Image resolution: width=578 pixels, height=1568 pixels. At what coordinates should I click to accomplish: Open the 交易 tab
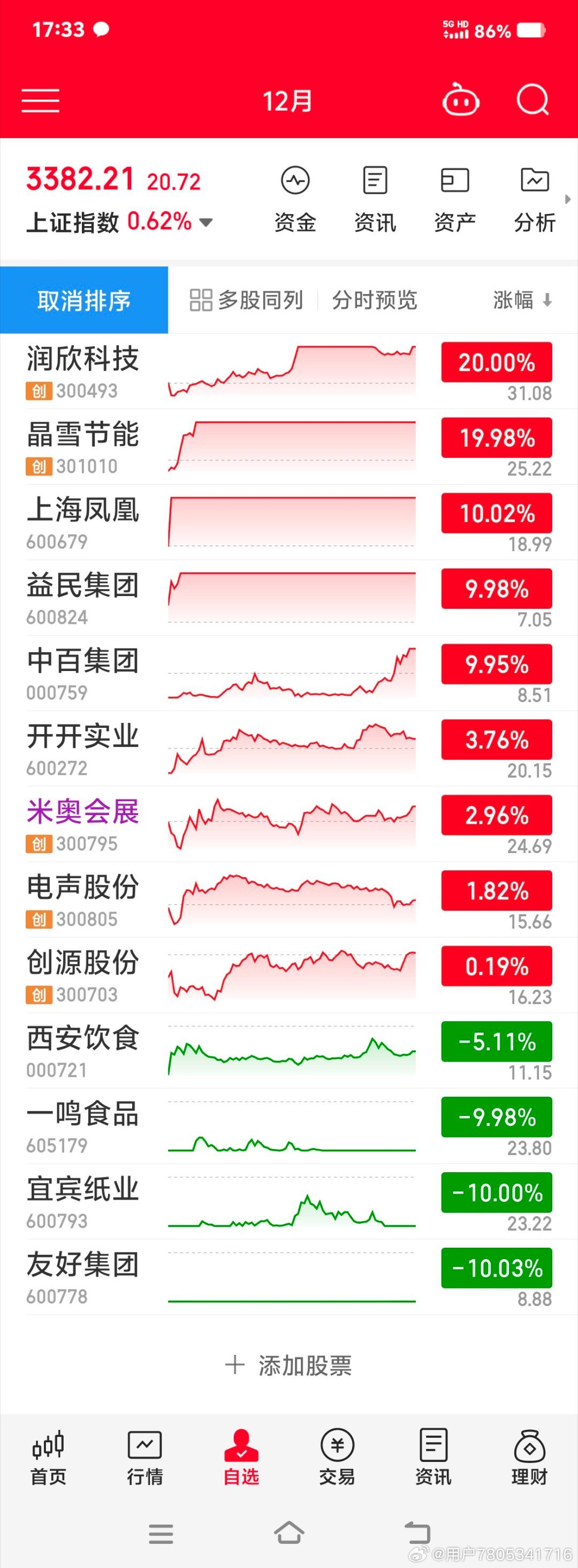337,1458
